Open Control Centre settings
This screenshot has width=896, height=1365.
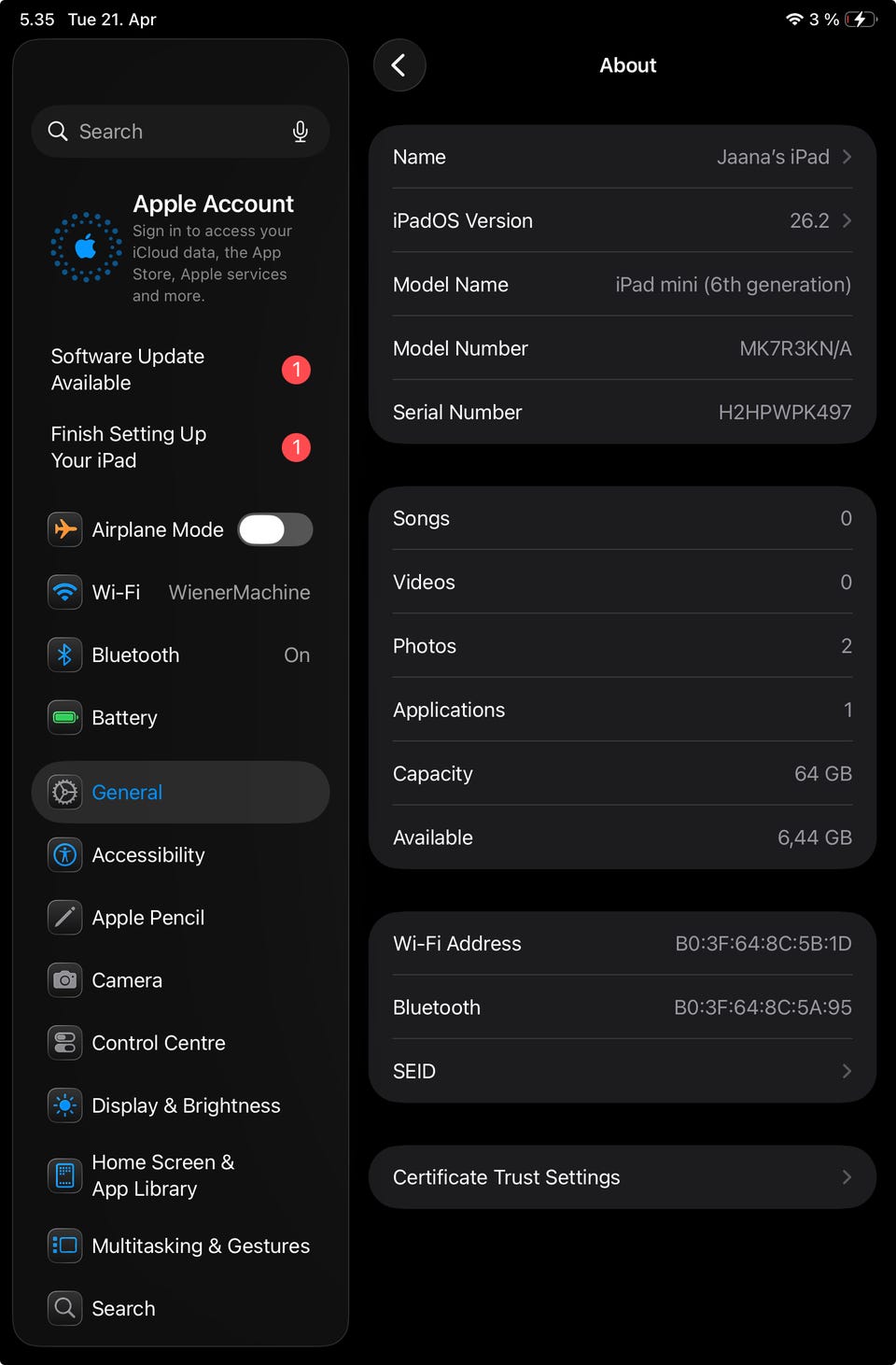(x=177, y=1042)
